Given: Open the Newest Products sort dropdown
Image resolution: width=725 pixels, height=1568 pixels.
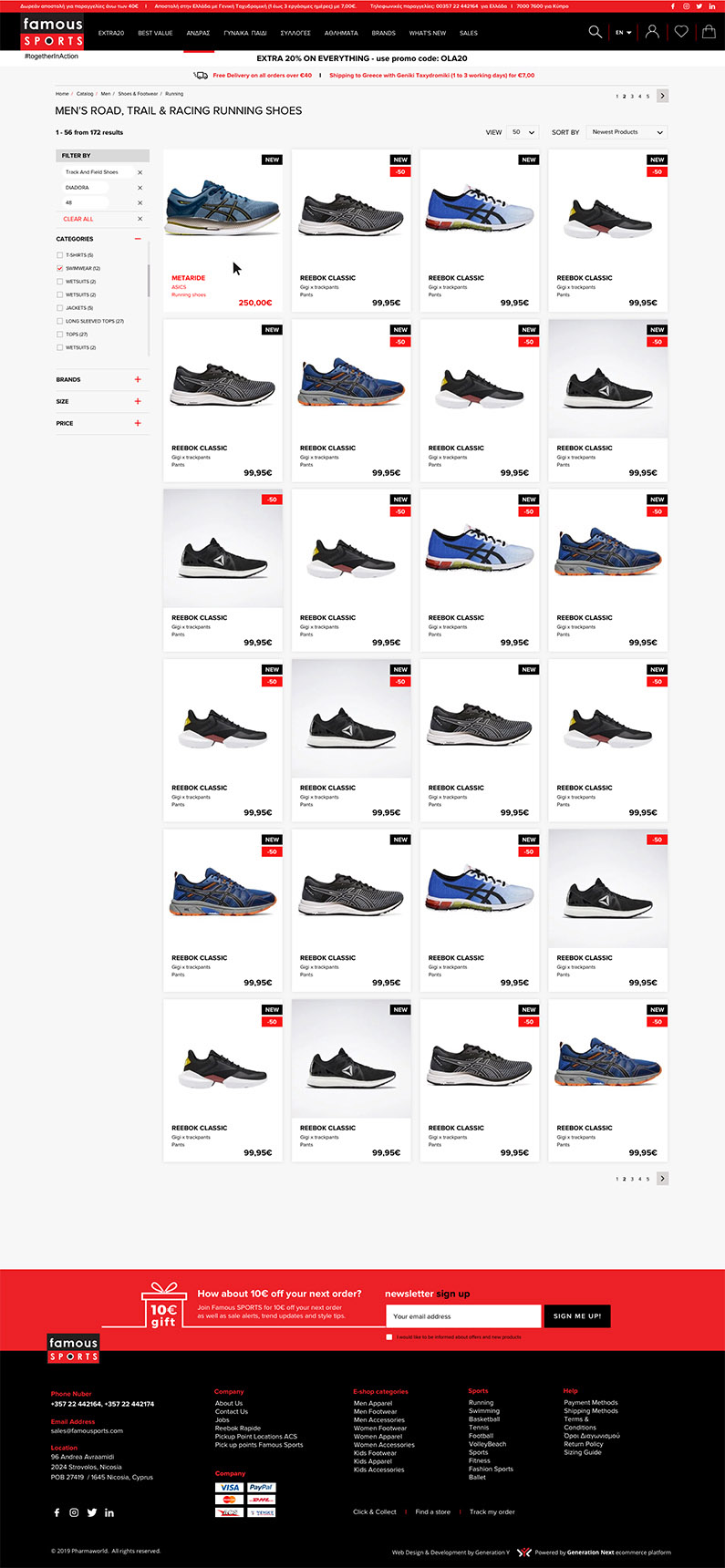Looking at the screenshot, I should coord(627,132).
